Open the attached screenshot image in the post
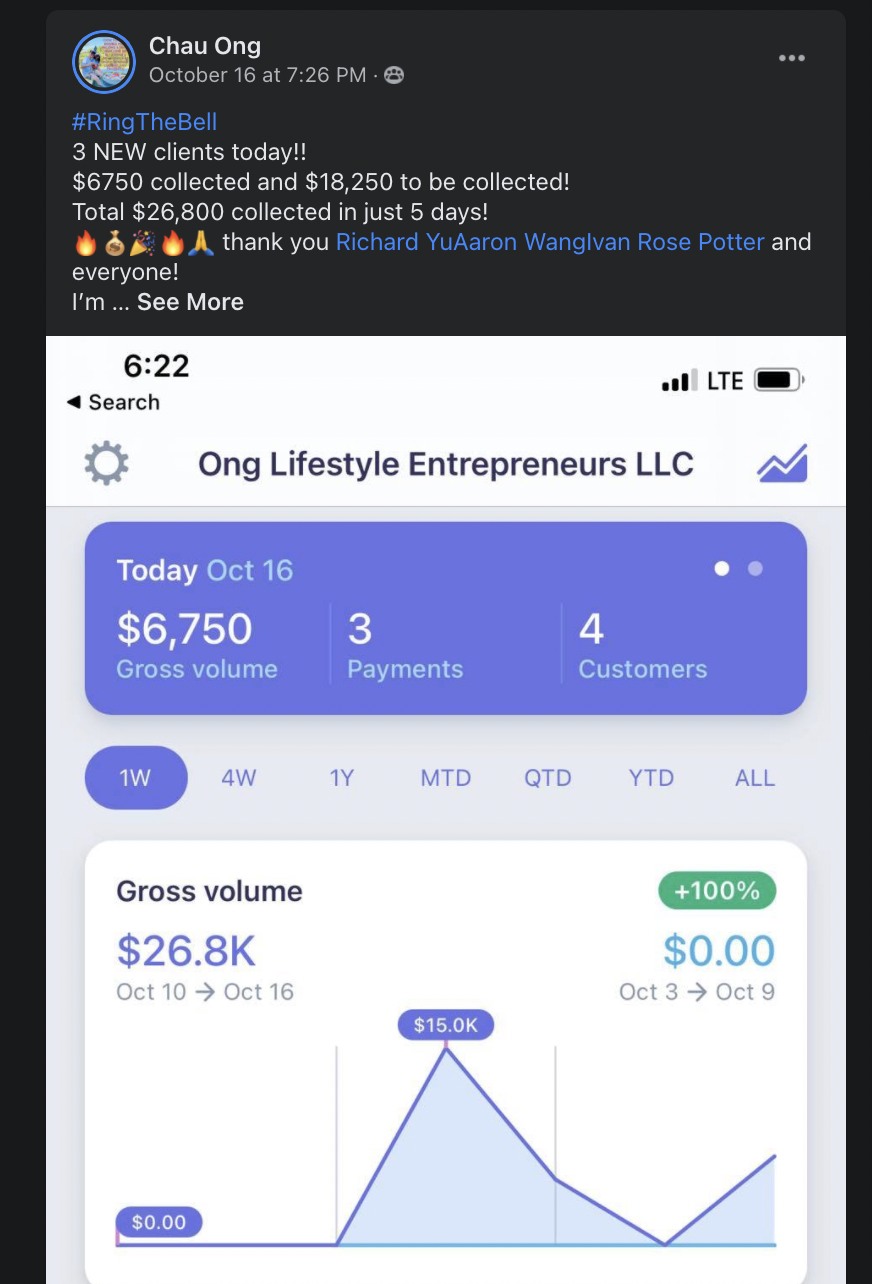 coord(446,800)
